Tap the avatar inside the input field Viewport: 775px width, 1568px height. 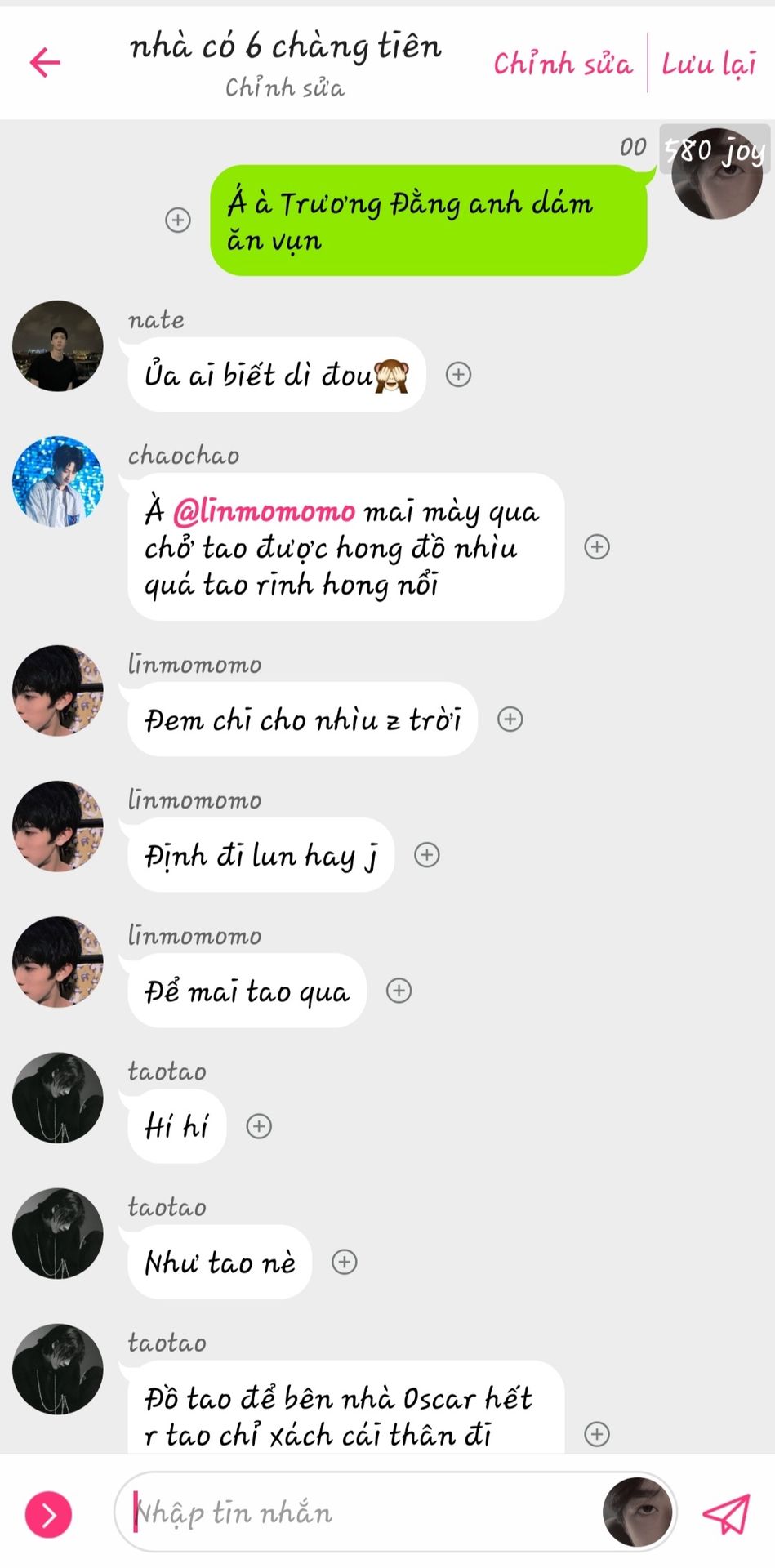[x=638, y=1512]
